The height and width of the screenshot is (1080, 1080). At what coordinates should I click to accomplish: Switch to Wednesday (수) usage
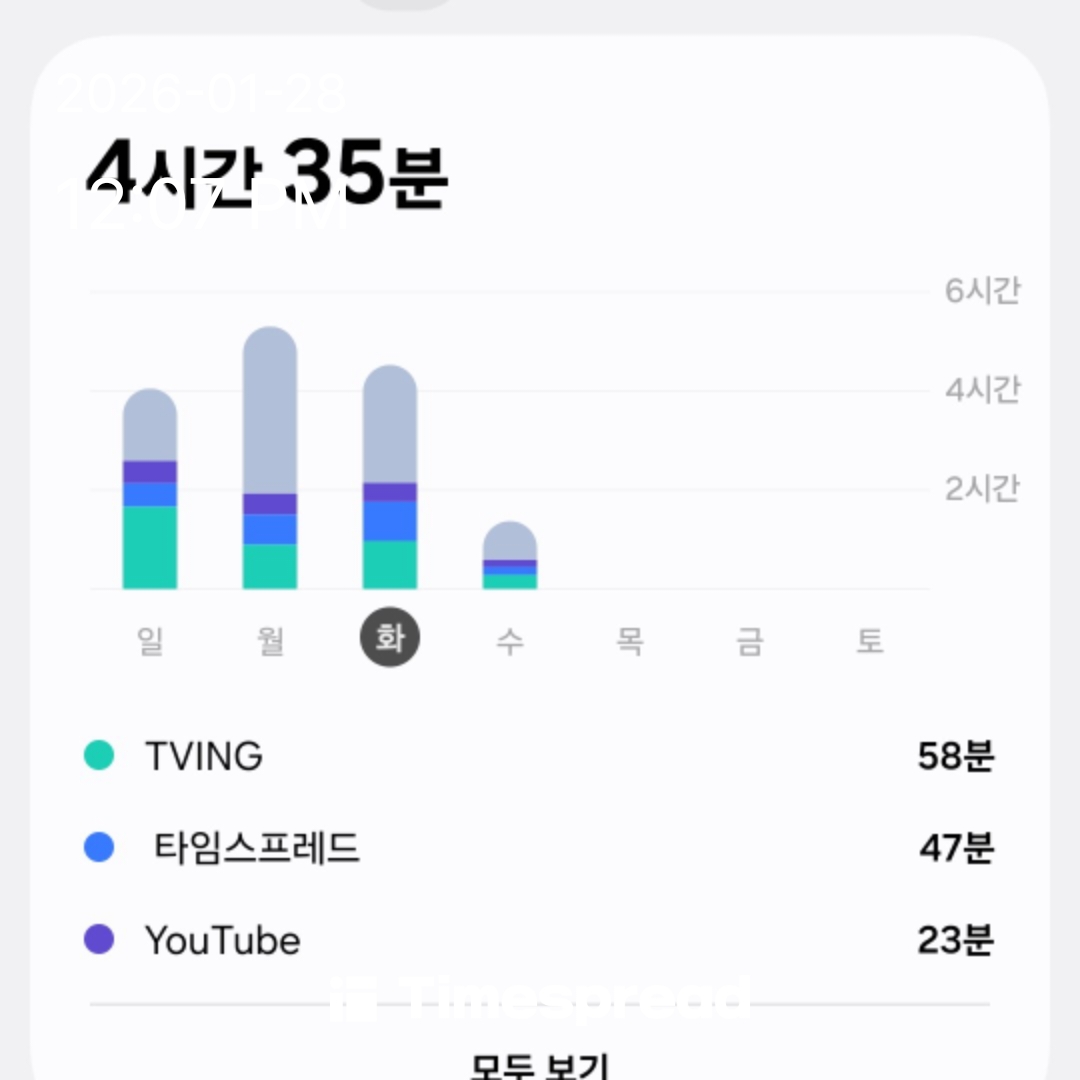[510, 640]
